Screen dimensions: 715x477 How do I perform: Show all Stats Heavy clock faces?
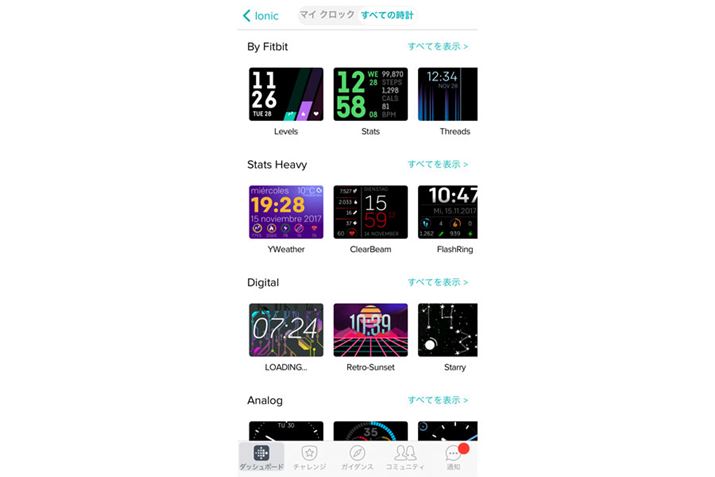pos(438,164)
